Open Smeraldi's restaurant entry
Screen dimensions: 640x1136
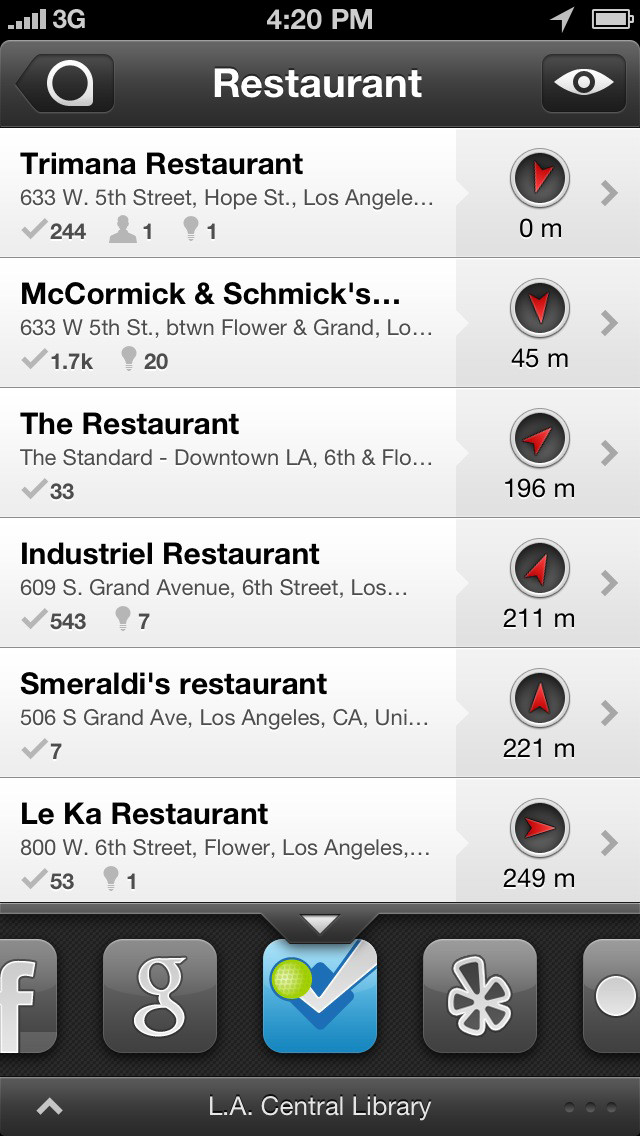point(230,714)
